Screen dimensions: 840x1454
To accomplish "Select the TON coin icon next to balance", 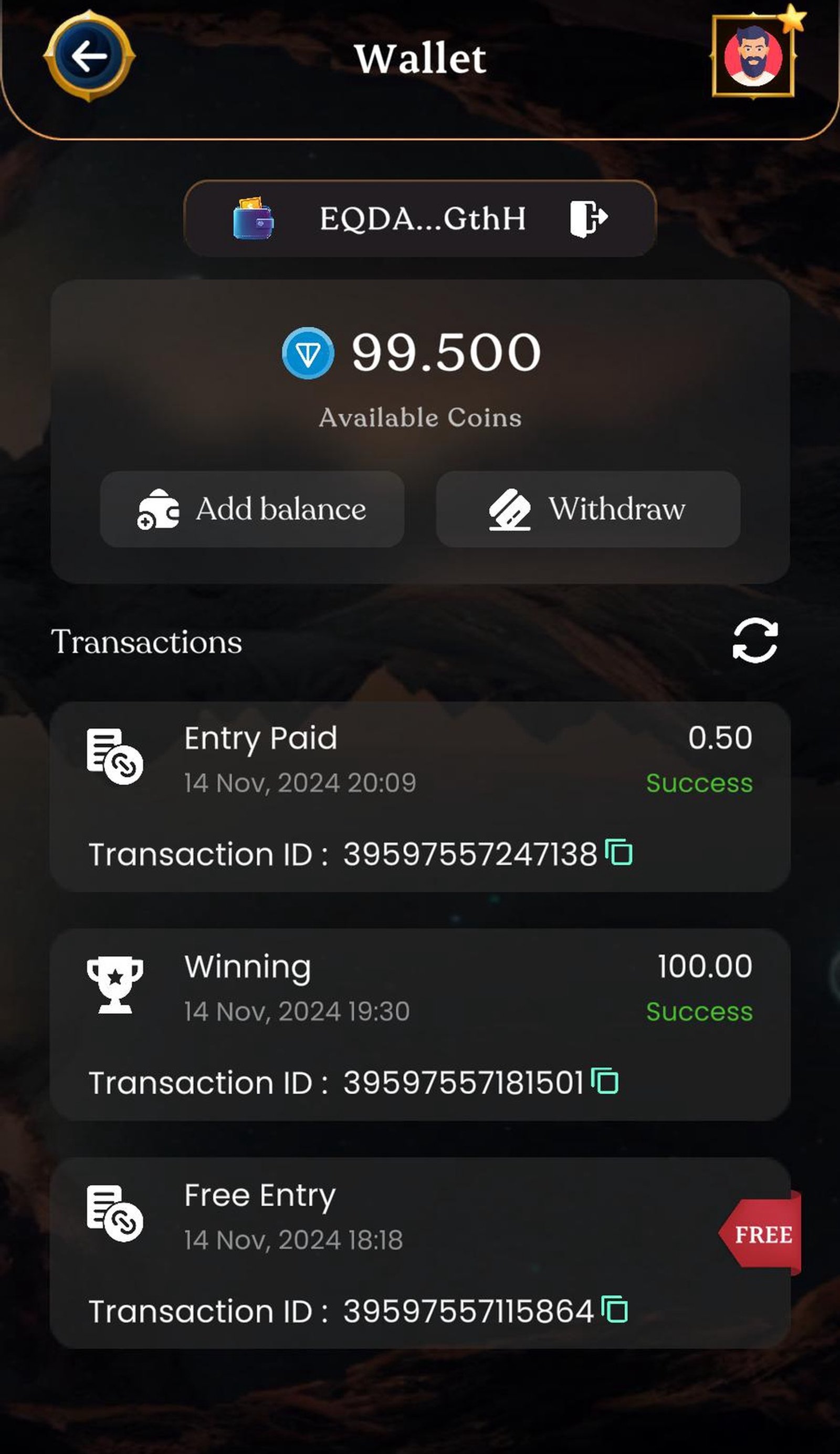I will coord(307,353).
